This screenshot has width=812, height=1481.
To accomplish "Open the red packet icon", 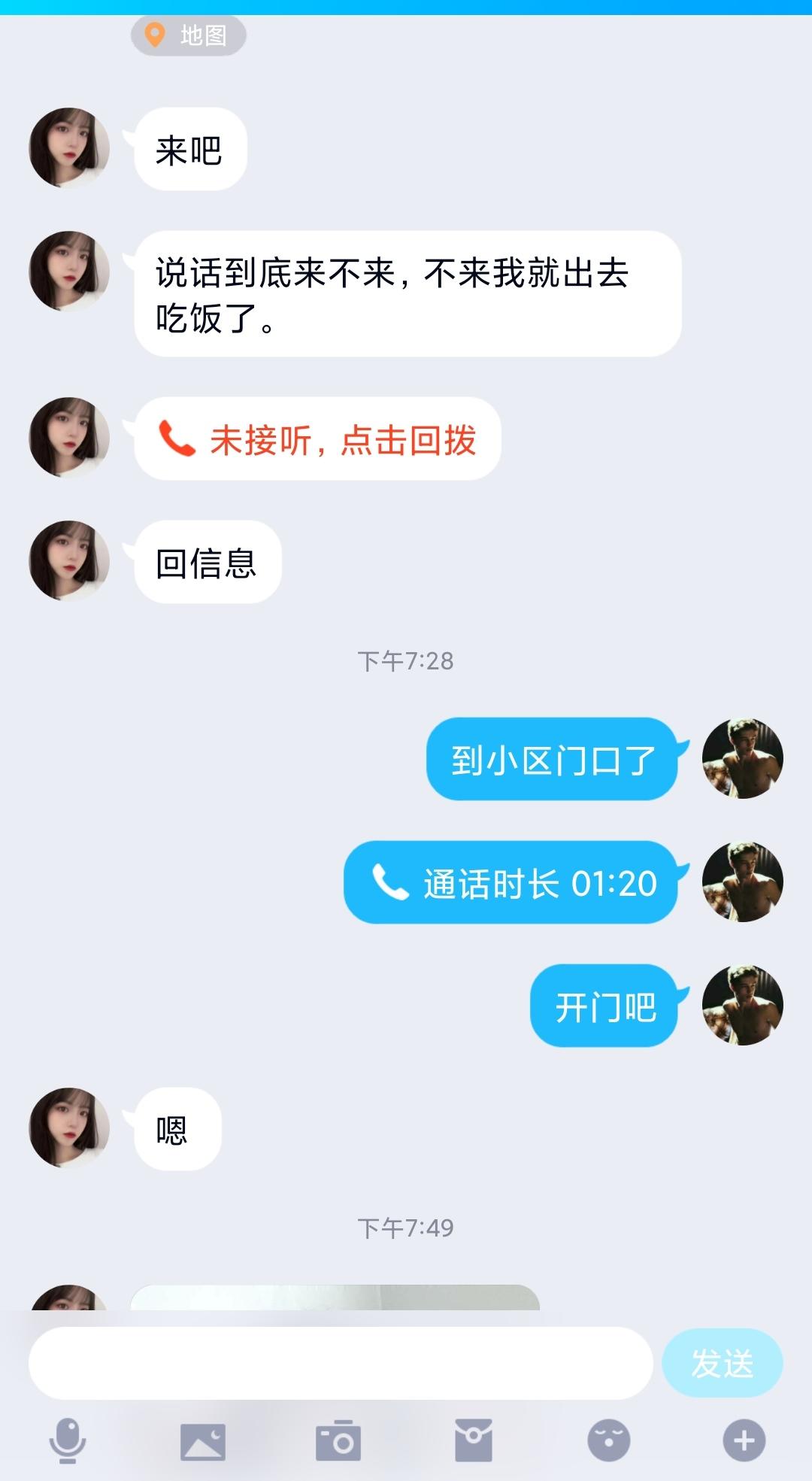I will [474, 1440].
